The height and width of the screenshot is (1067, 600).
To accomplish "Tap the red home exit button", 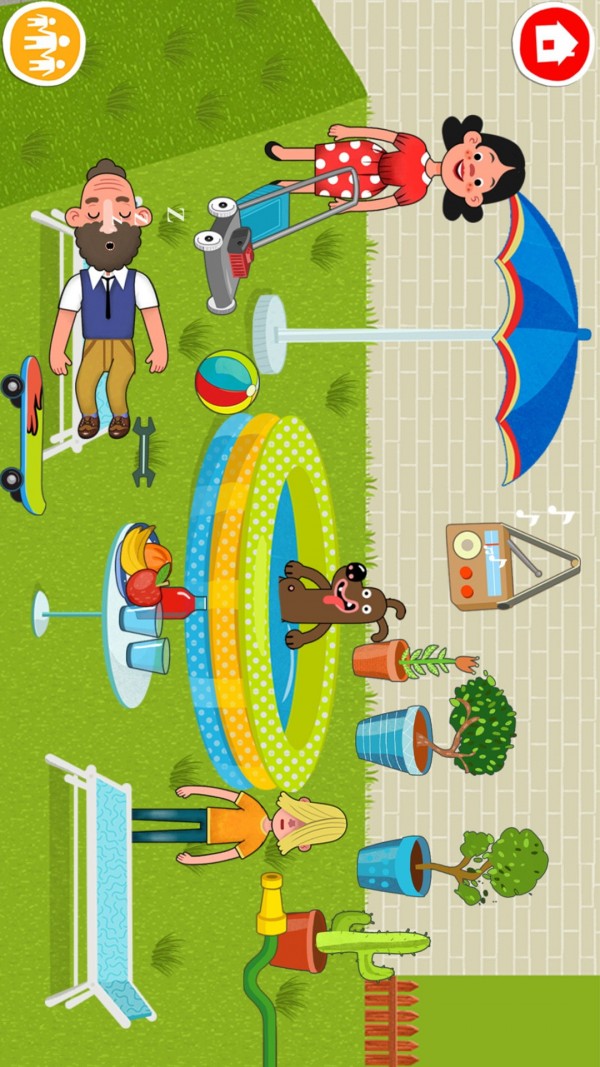I will click(x=552, y=43).
